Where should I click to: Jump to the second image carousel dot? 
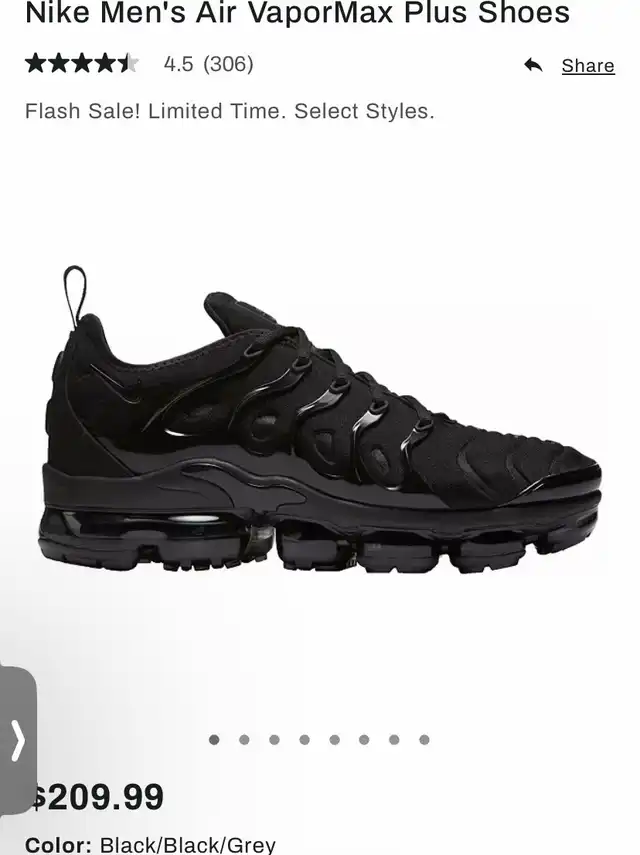pos(244,740)
